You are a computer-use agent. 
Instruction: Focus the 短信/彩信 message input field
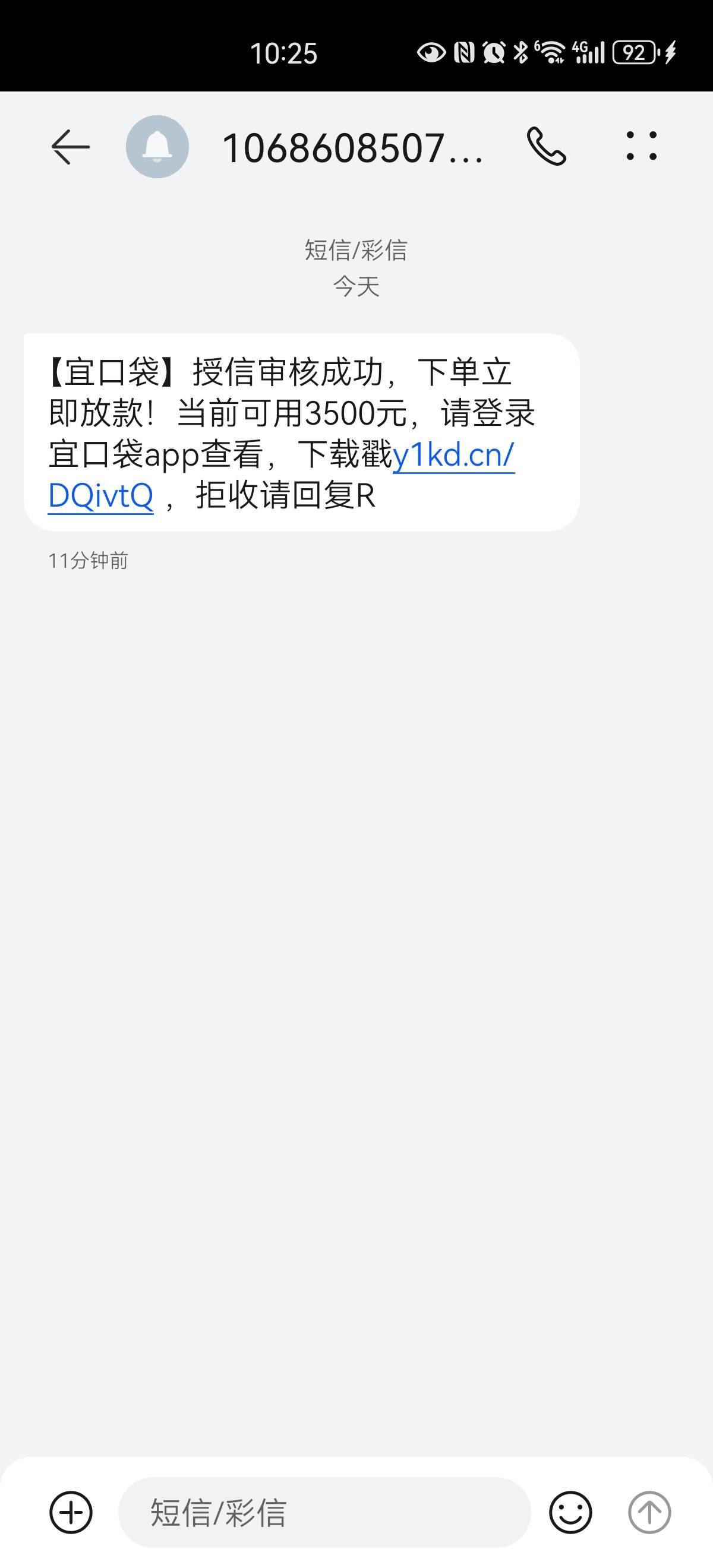[x=324, y=1512]
